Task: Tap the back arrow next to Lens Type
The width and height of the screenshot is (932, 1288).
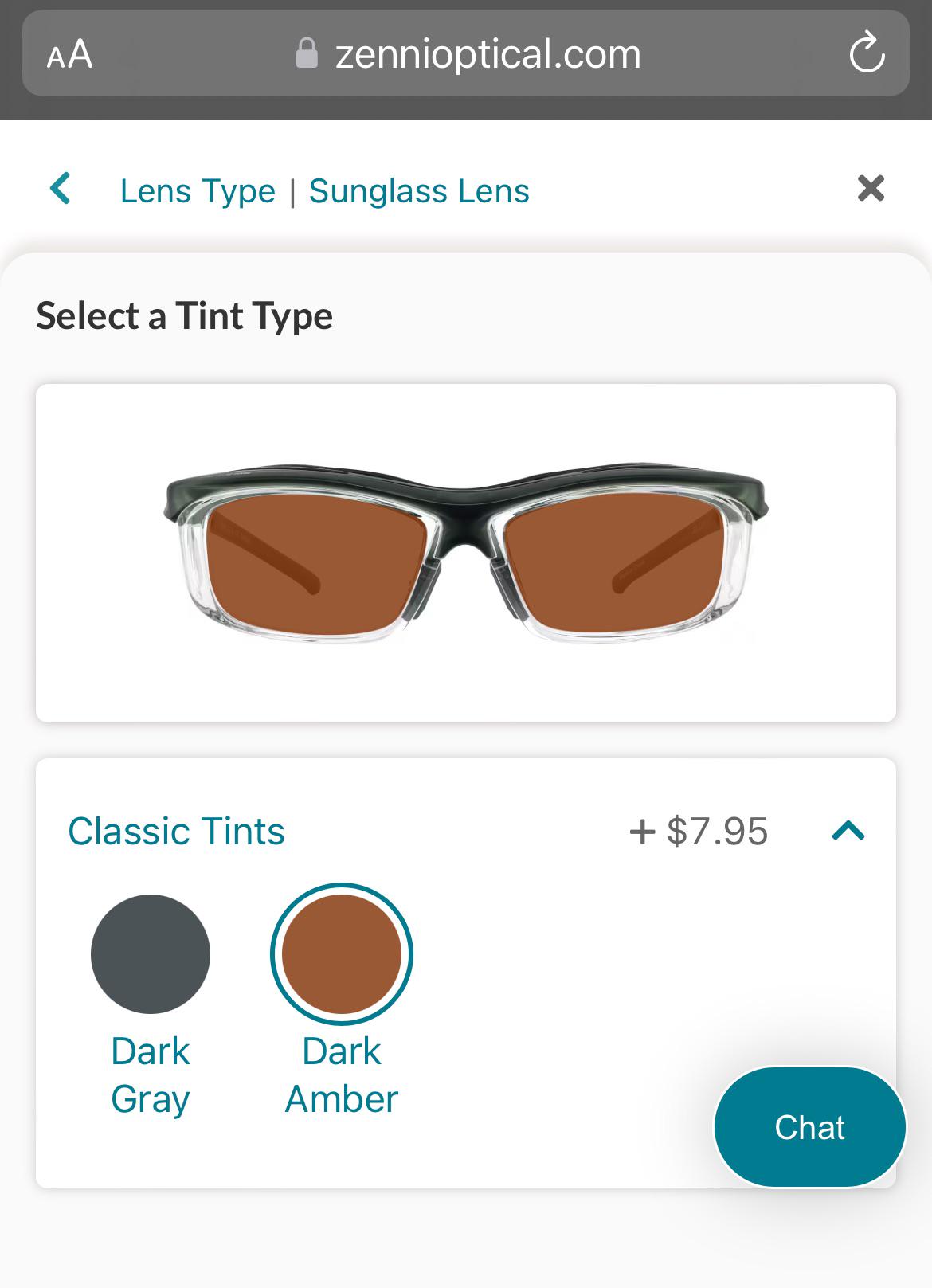Action: (x=59, y=189)
